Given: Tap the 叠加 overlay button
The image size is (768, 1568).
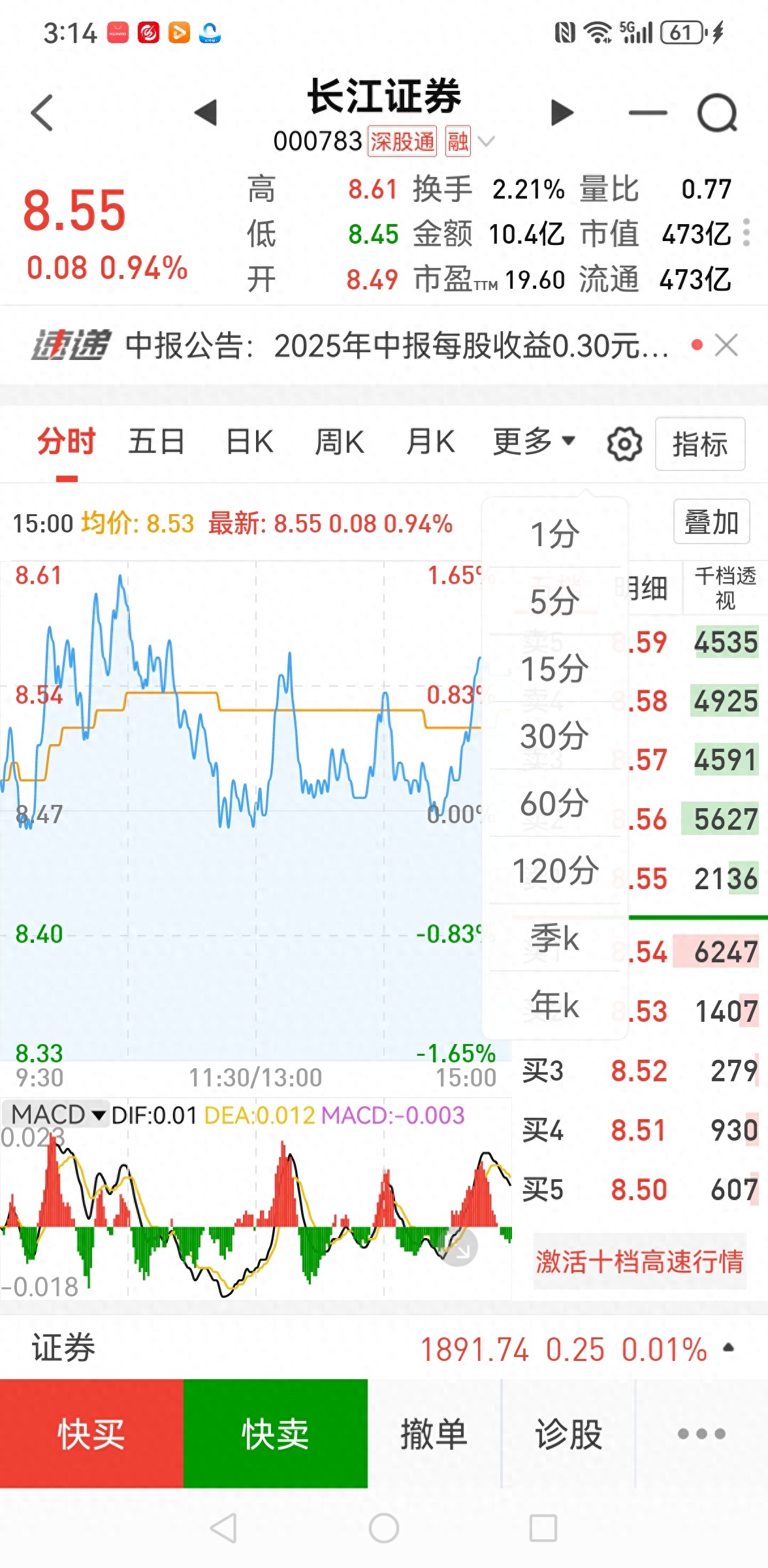Looking at the screenshot, I should 711,523.
